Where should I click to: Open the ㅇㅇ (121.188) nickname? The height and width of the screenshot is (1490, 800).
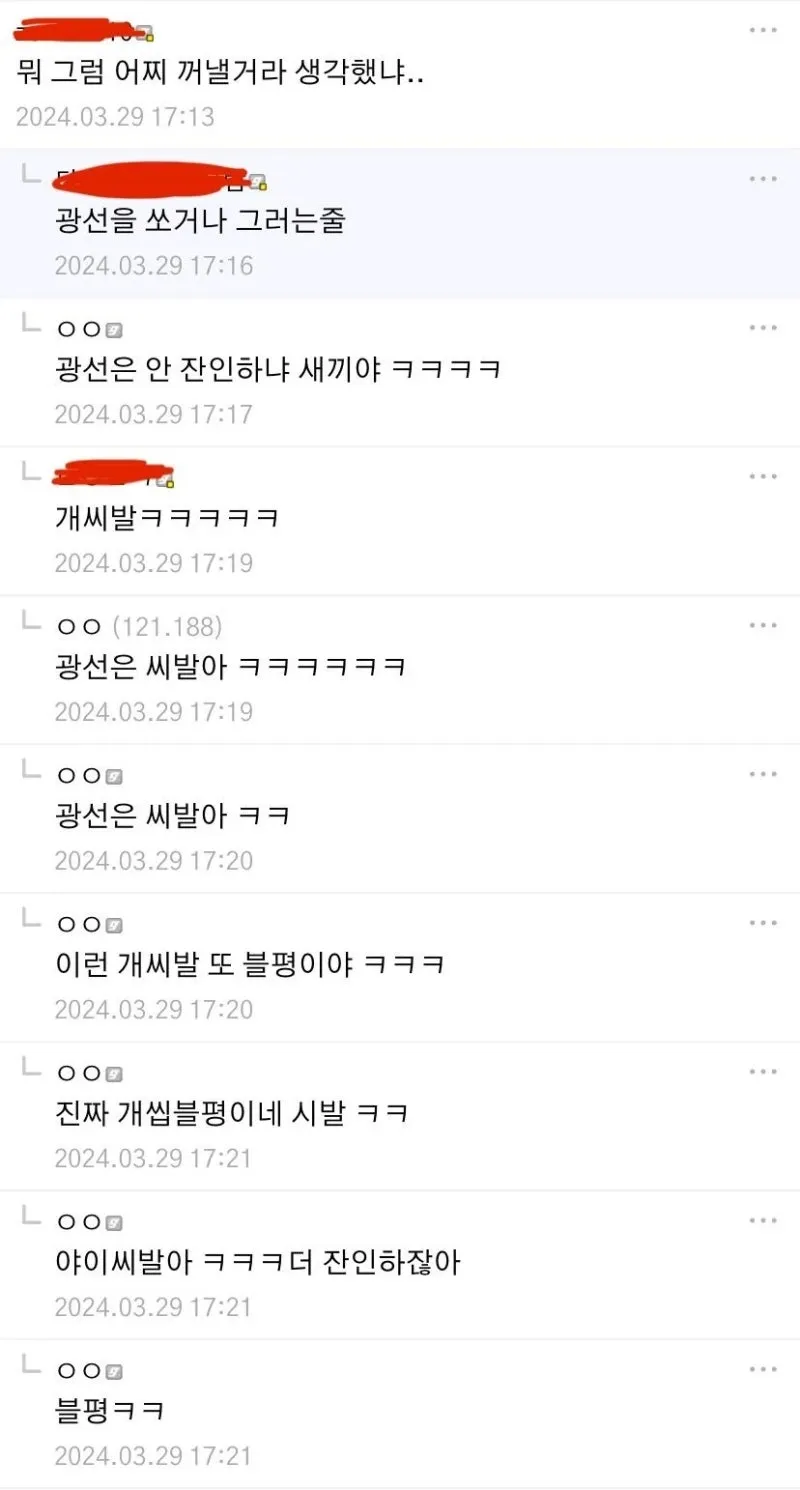tap(80, 627)
